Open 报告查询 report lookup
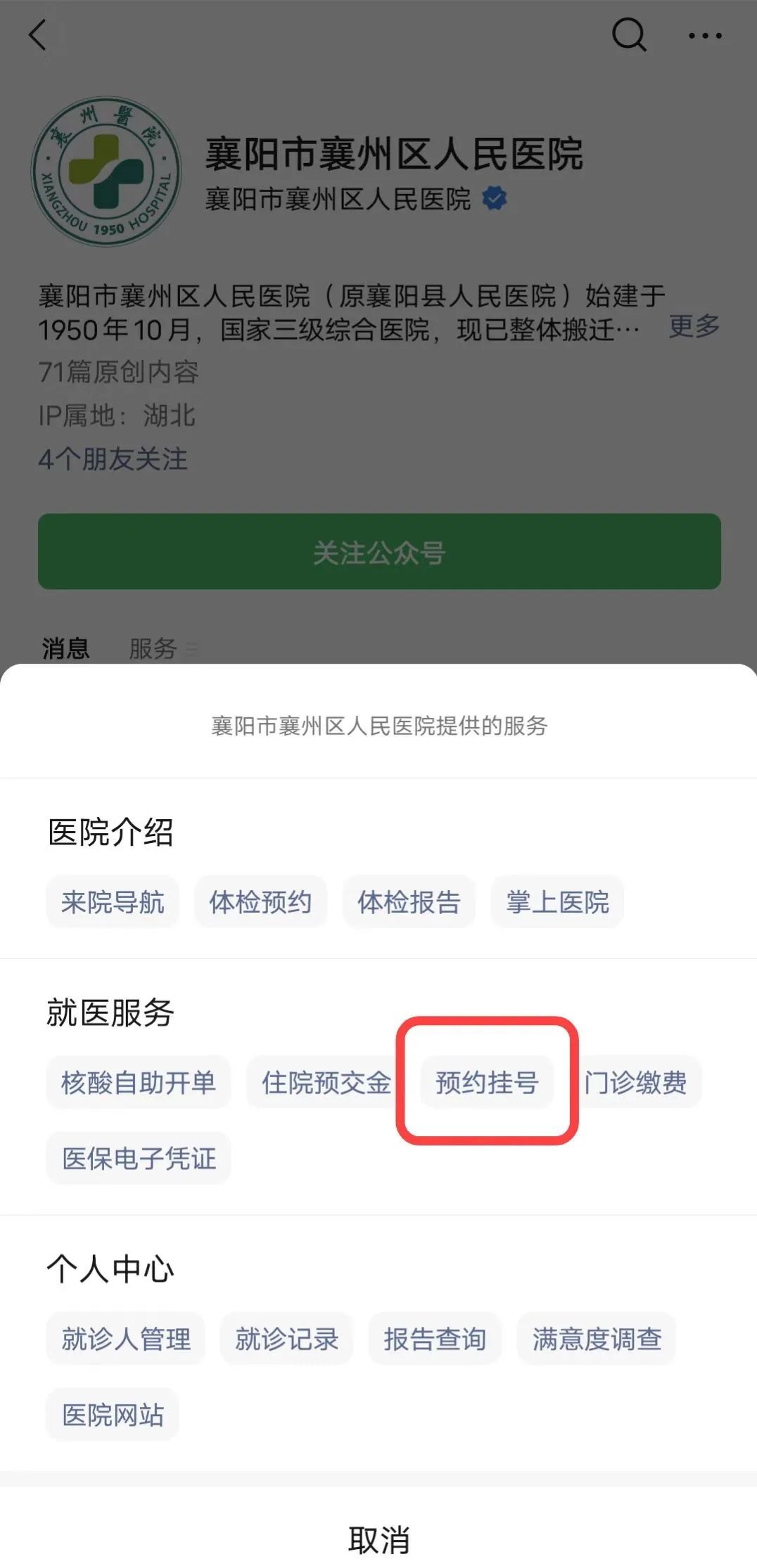The image size is (757, 1568). pyautogui.click(x=435, y=1338)
